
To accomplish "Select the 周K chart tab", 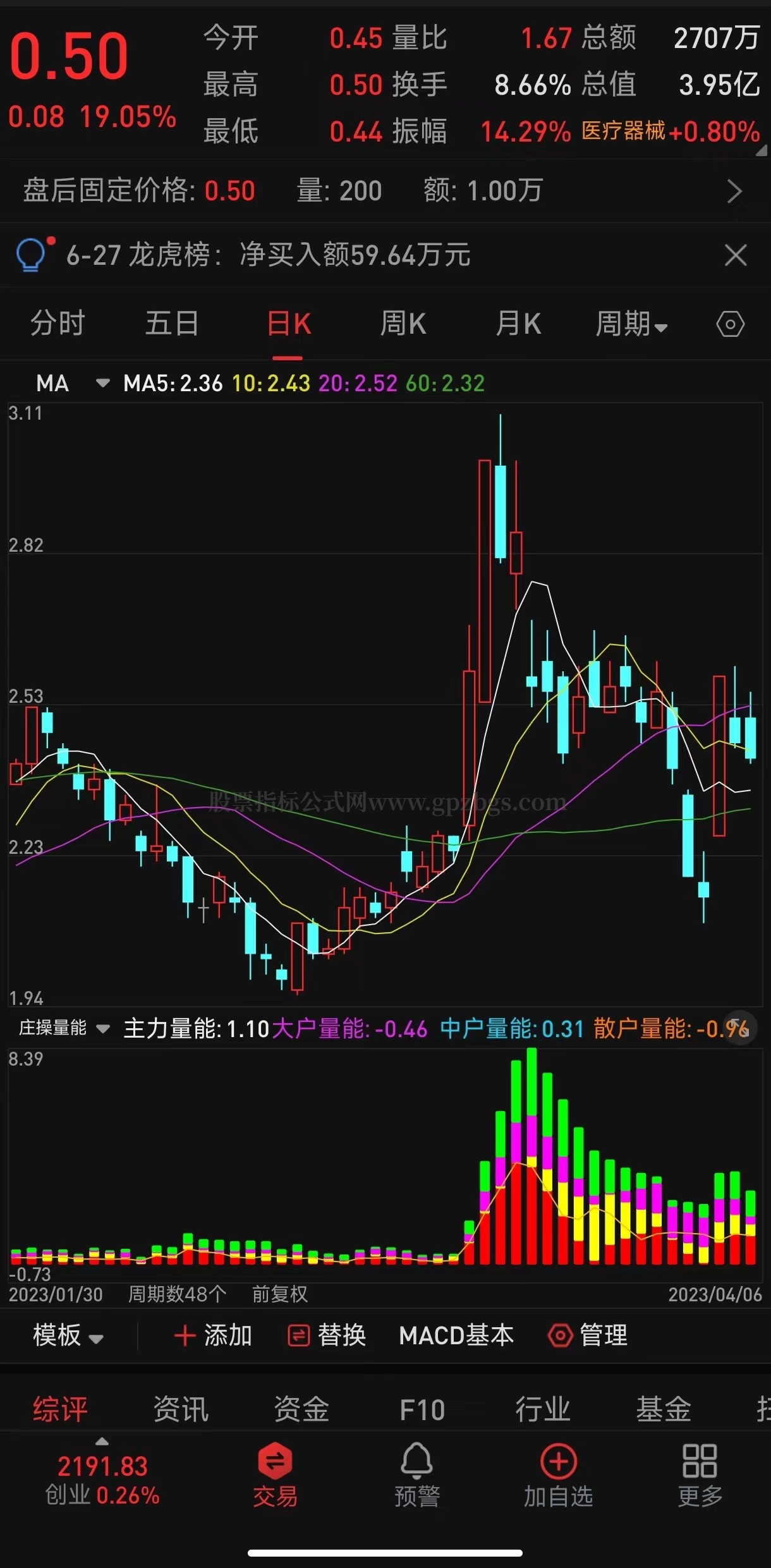I will [x=403, y=324].
